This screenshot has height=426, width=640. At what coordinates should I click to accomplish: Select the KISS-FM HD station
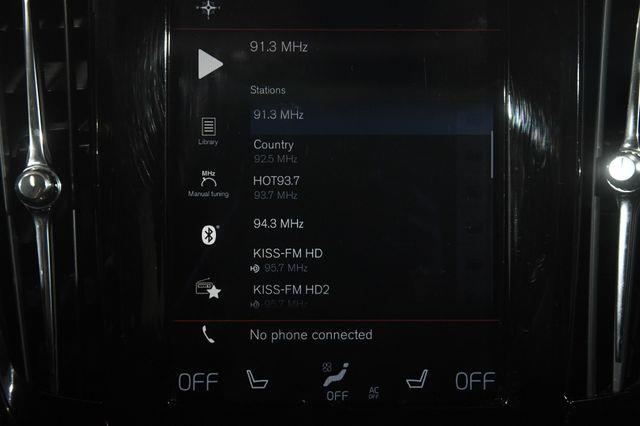coord(370,259)
